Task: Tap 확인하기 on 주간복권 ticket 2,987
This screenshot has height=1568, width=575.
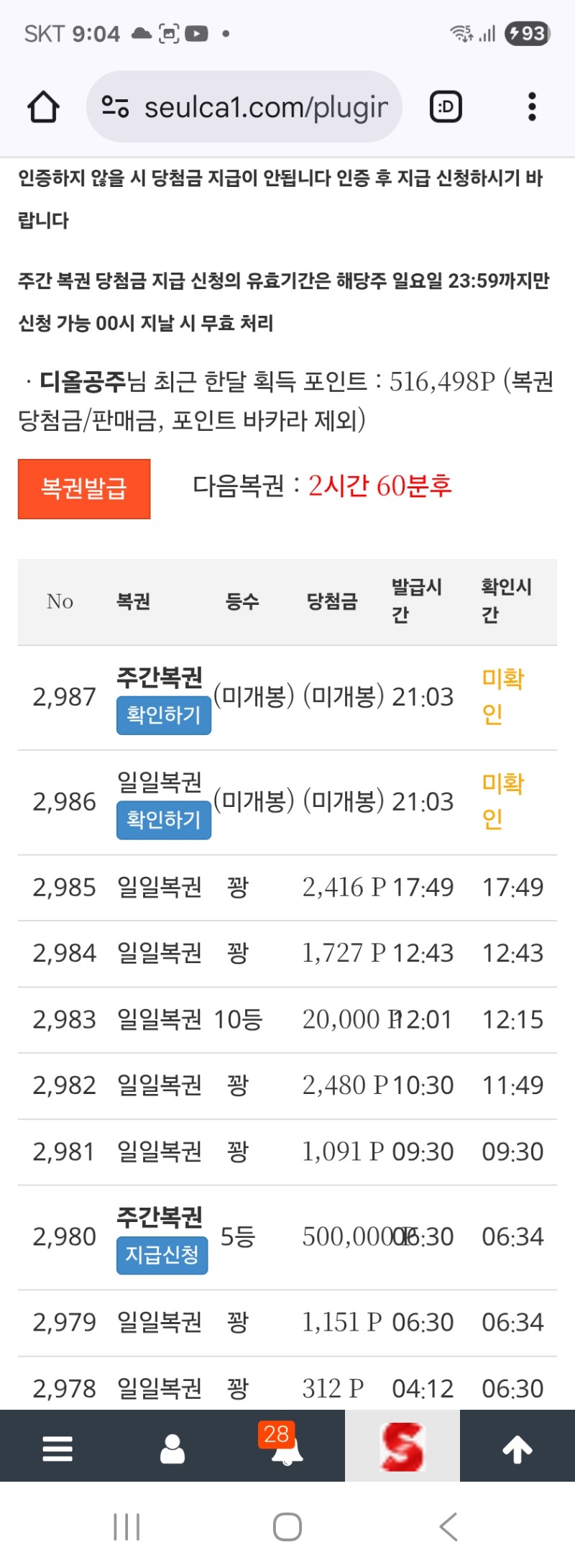Action: coord(164,716)
